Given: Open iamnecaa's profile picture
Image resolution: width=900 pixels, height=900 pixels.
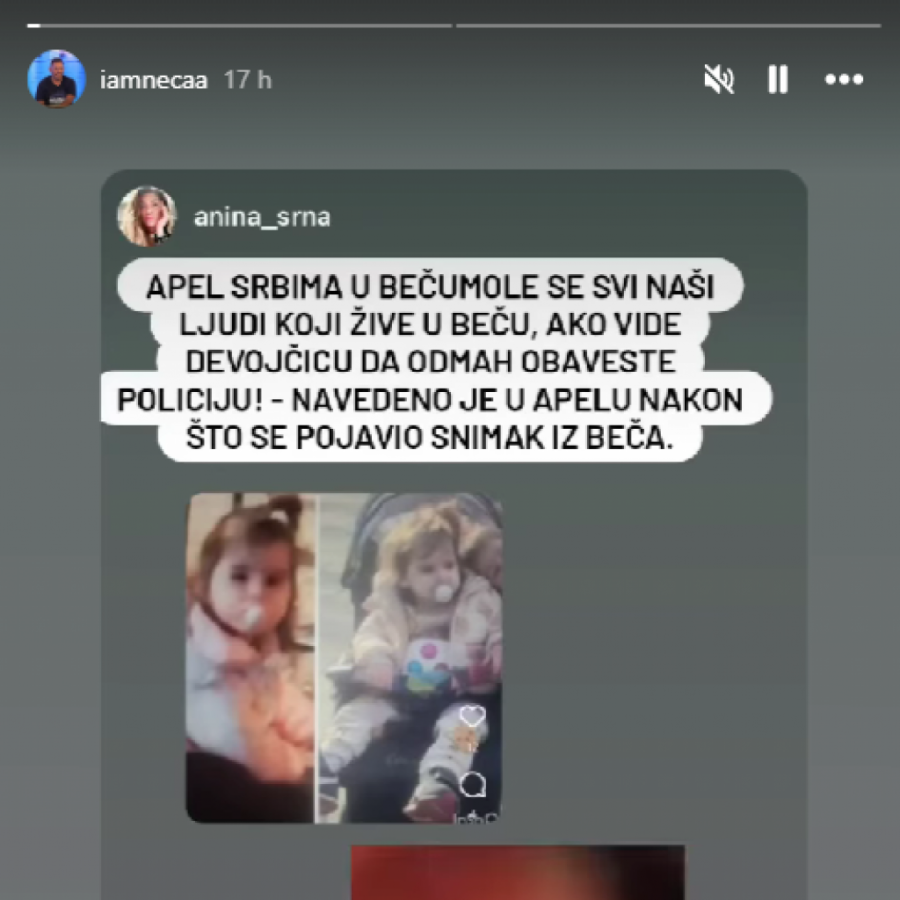Looking at the screenshot, I should point(56,79).
